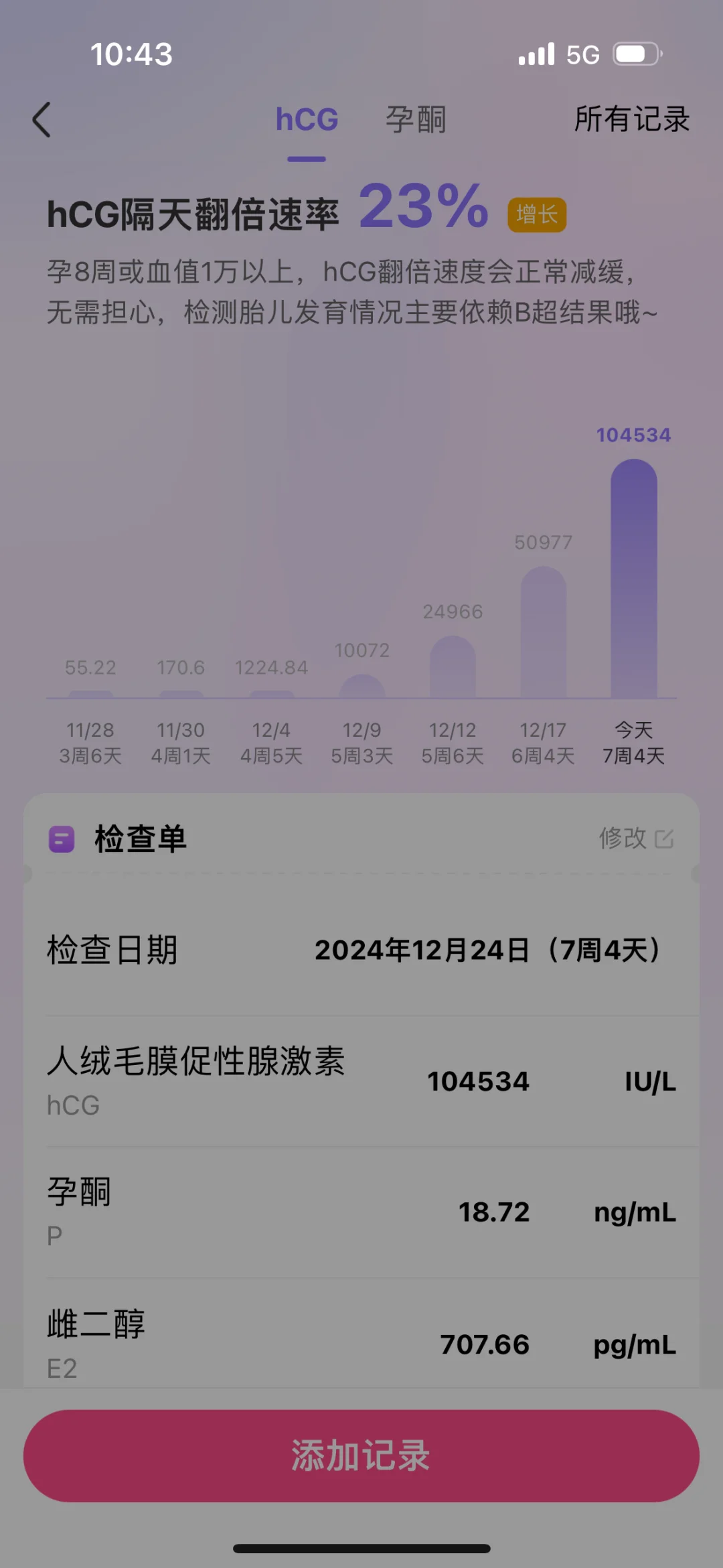Switch to the 孕酮 tab
The image size is (723, 1568).
click(x=415, y=120)
